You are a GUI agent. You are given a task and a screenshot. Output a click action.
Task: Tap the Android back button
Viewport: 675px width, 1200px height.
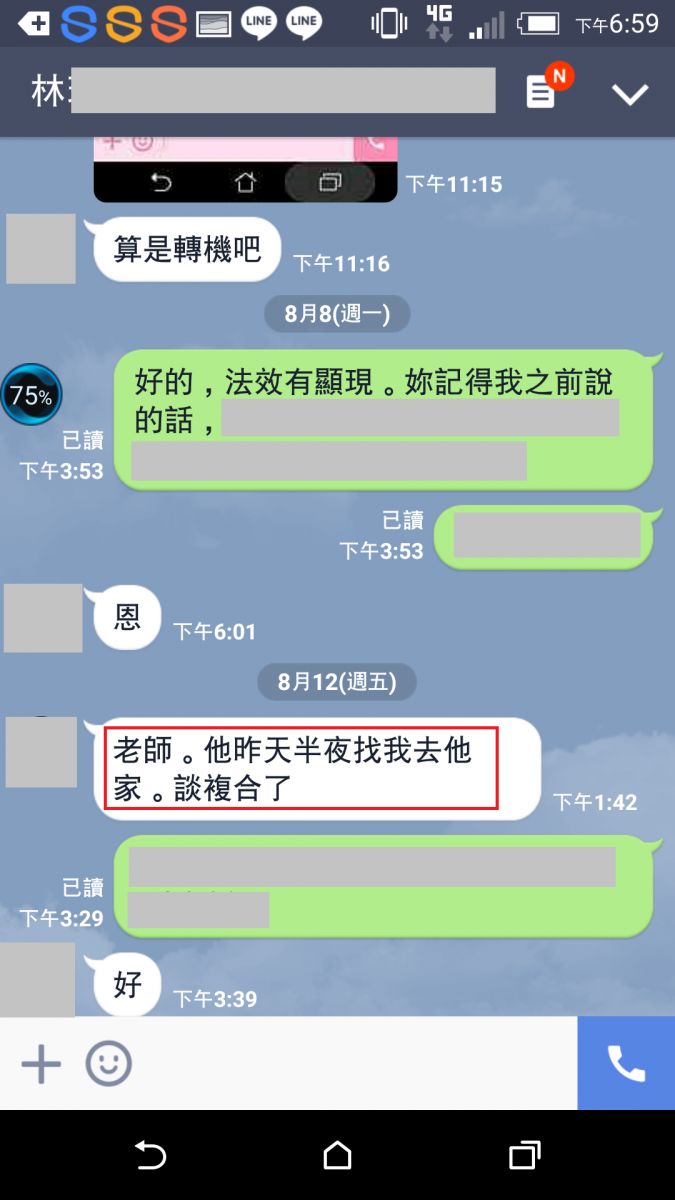coord(150,1156)
